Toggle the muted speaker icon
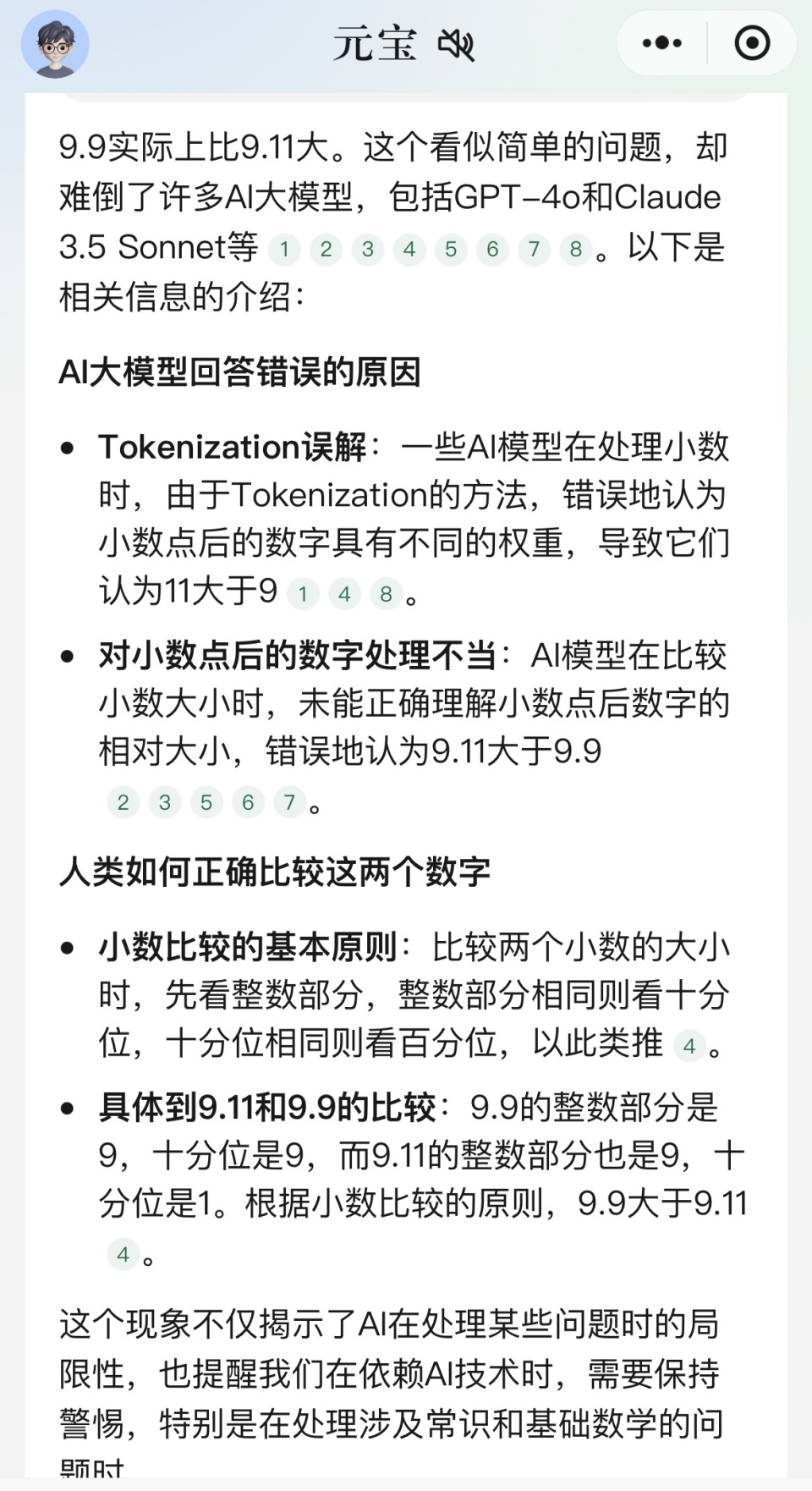Image resolution: width=812 pixels, height=1491 pixels. 456,44
